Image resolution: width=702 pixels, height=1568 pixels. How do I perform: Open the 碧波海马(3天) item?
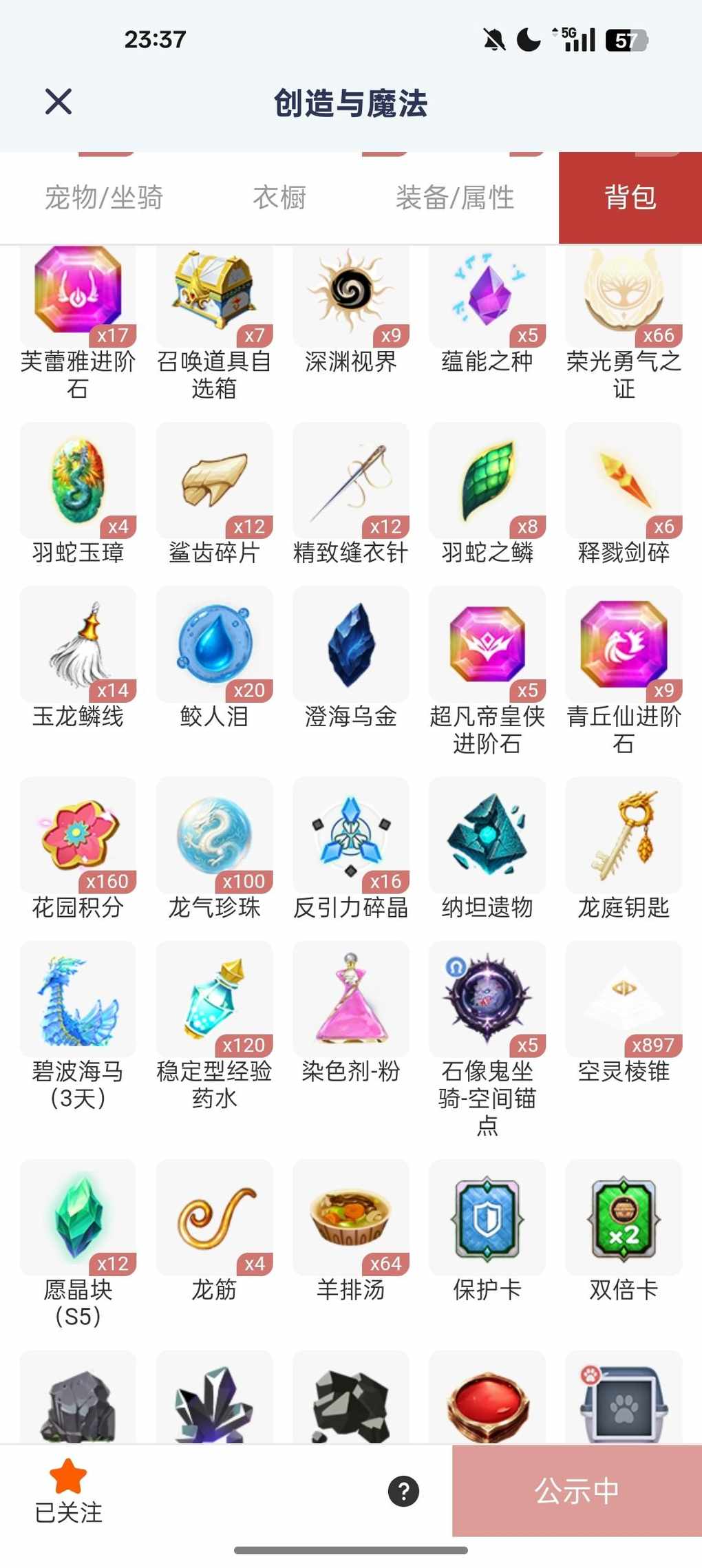click(78, 999)
